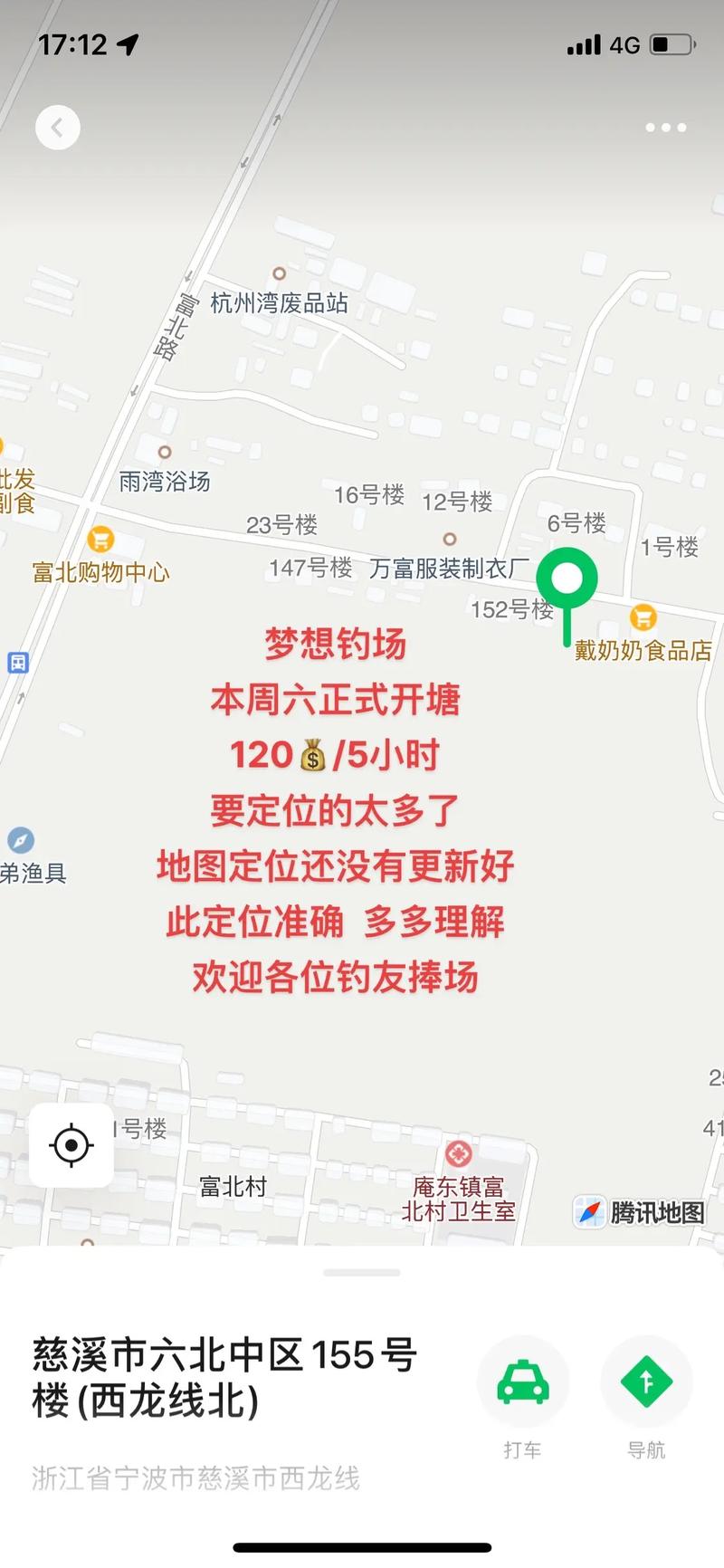724x1568 pixels.
Task: Tap the green navigation arrow icon
Action: tap(645, 1382)
